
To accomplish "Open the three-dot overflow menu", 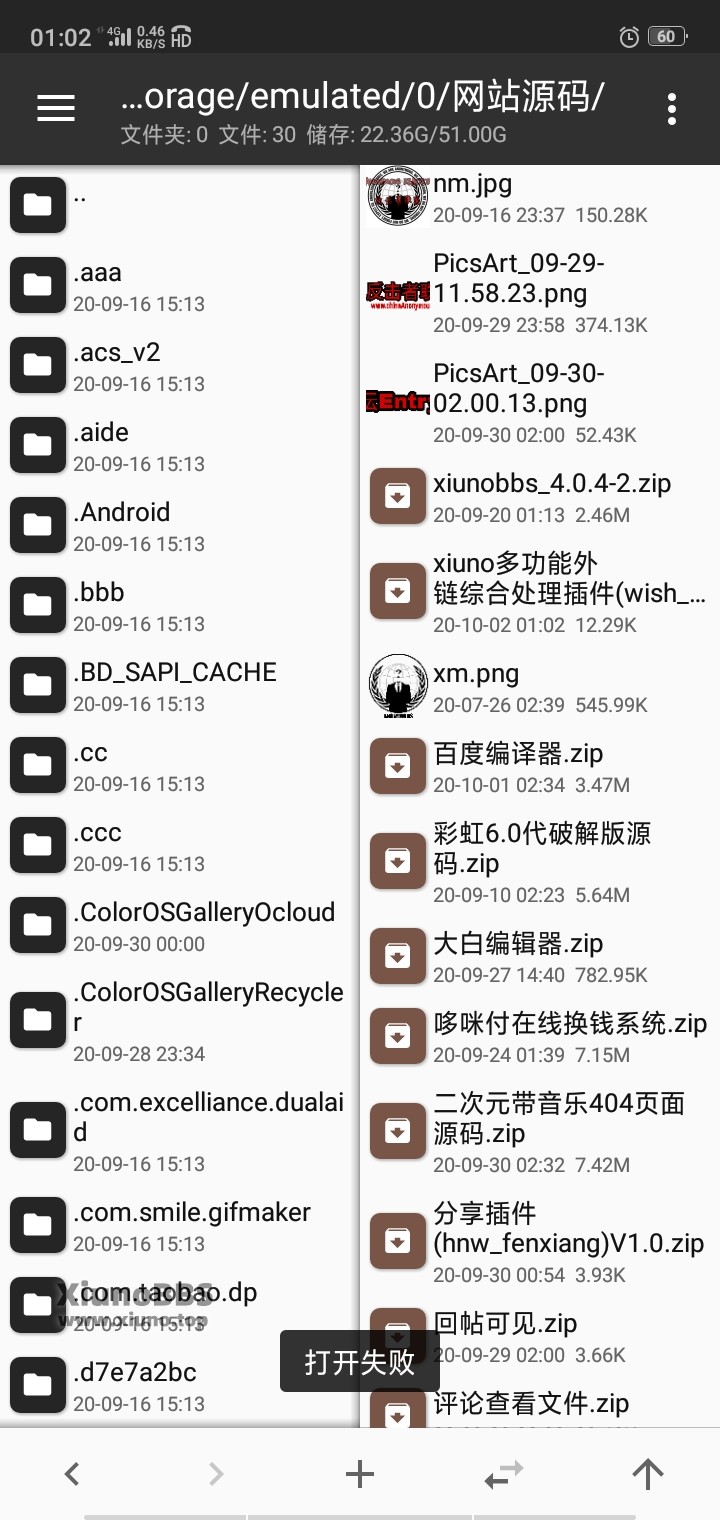I will 672,108.
